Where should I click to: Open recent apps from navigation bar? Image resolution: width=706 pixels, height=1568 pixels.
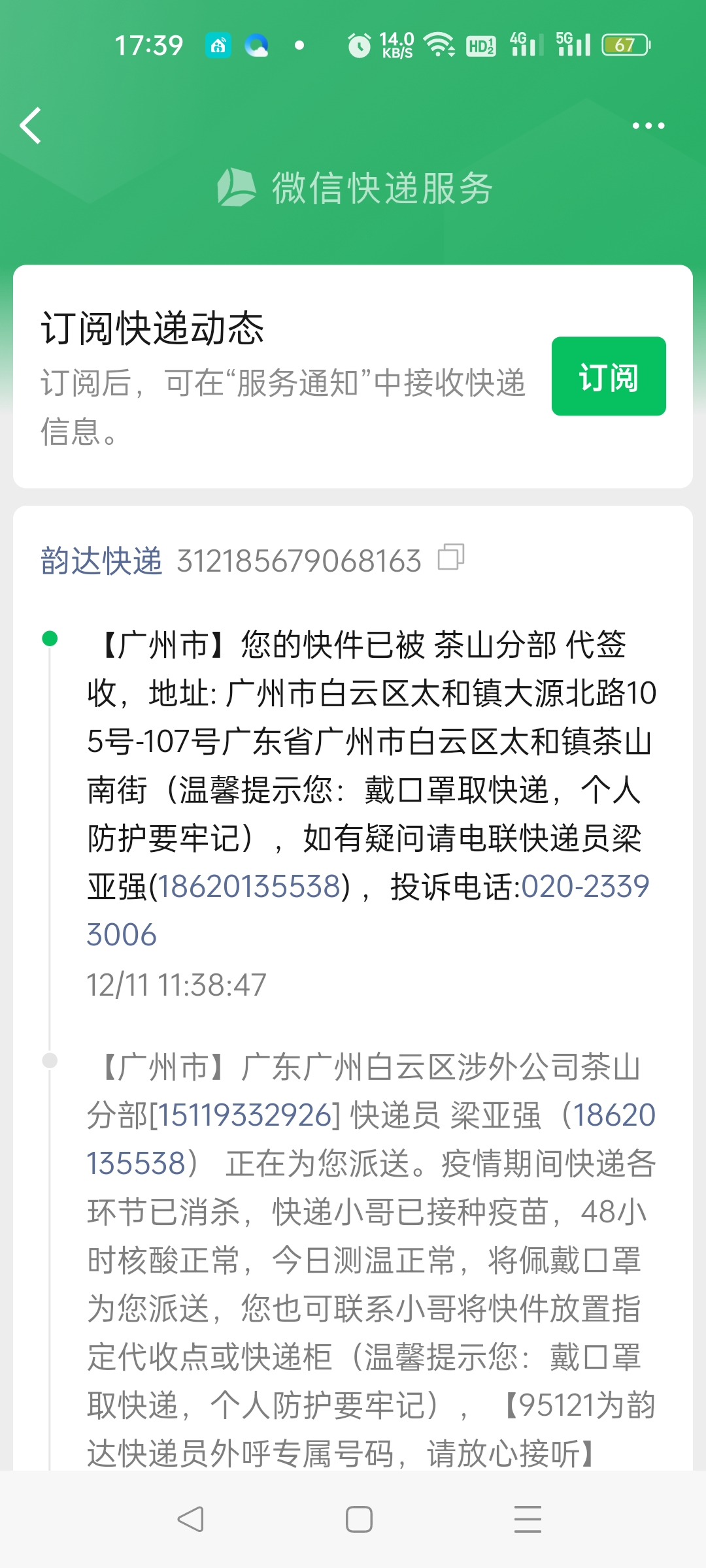coord(528,1520)
